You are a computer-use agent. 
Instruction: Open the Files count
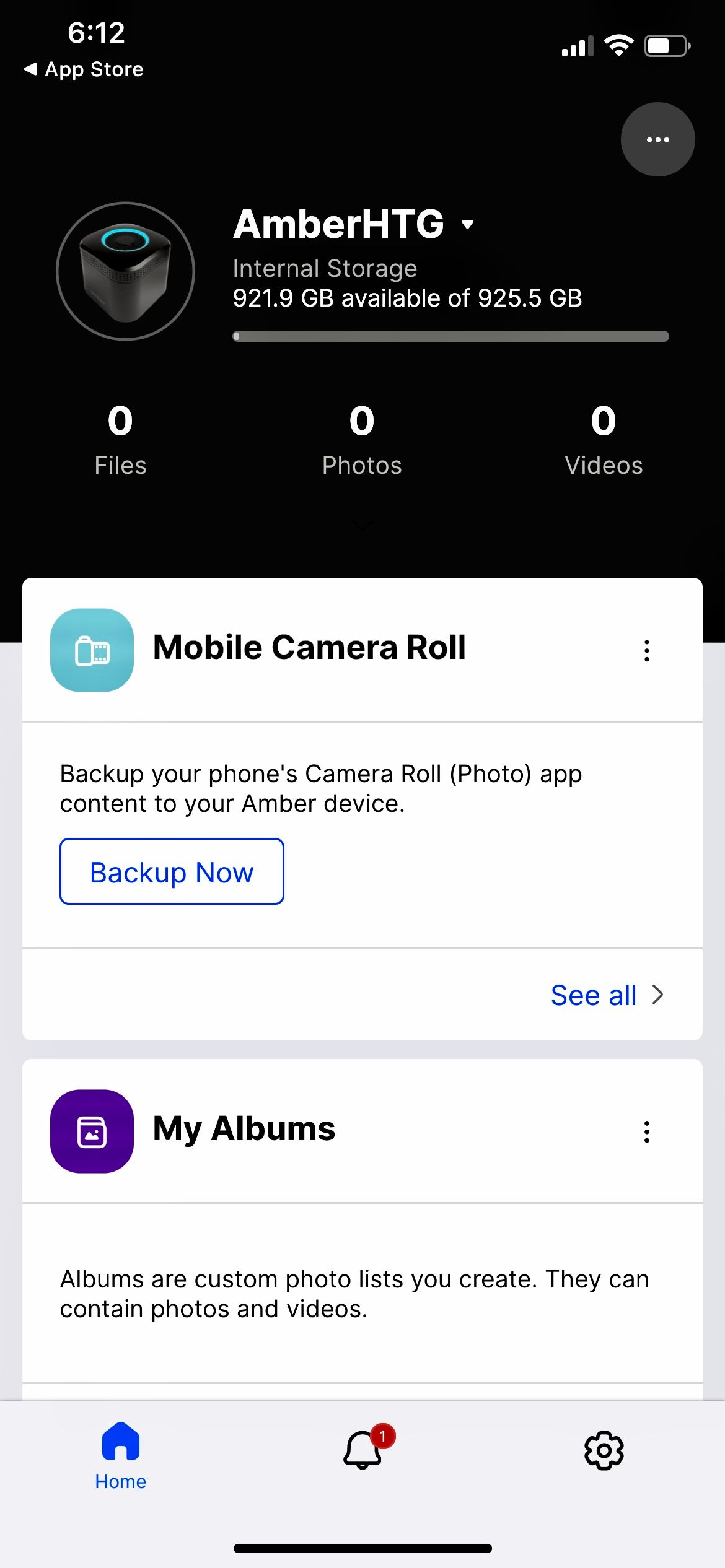point(120,440)
